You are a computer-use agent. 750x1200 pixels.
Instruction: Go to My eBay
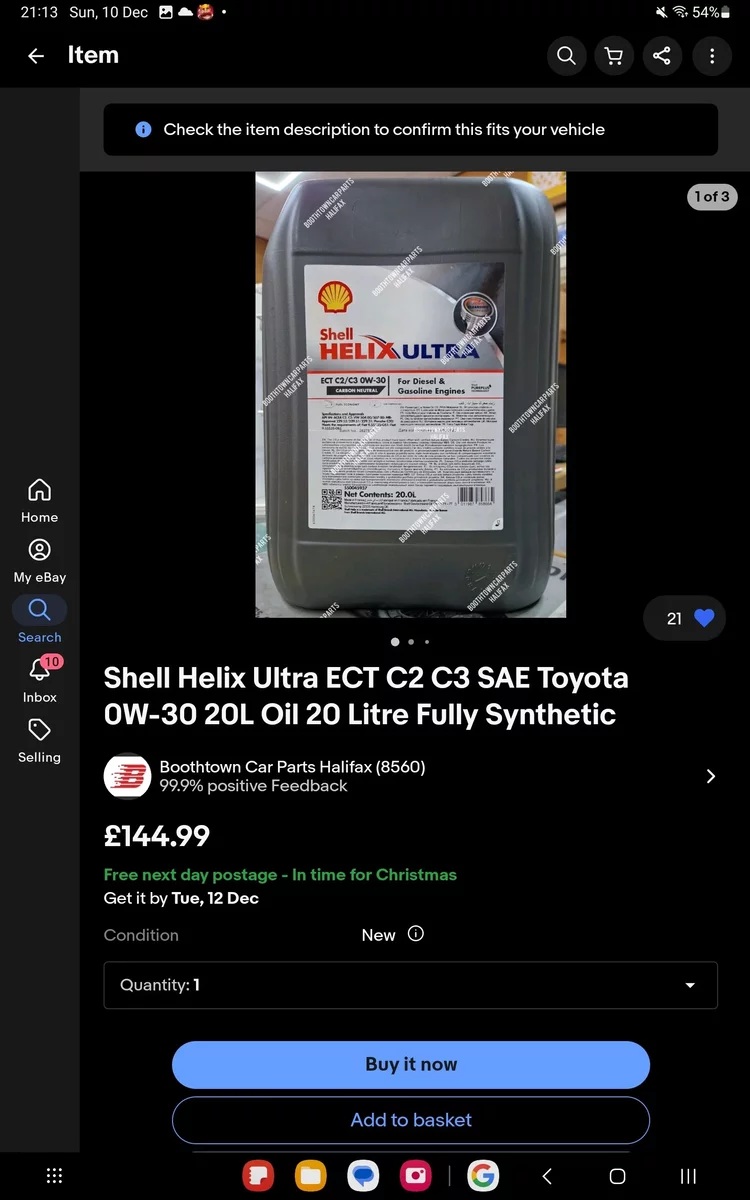pos(39,560)
